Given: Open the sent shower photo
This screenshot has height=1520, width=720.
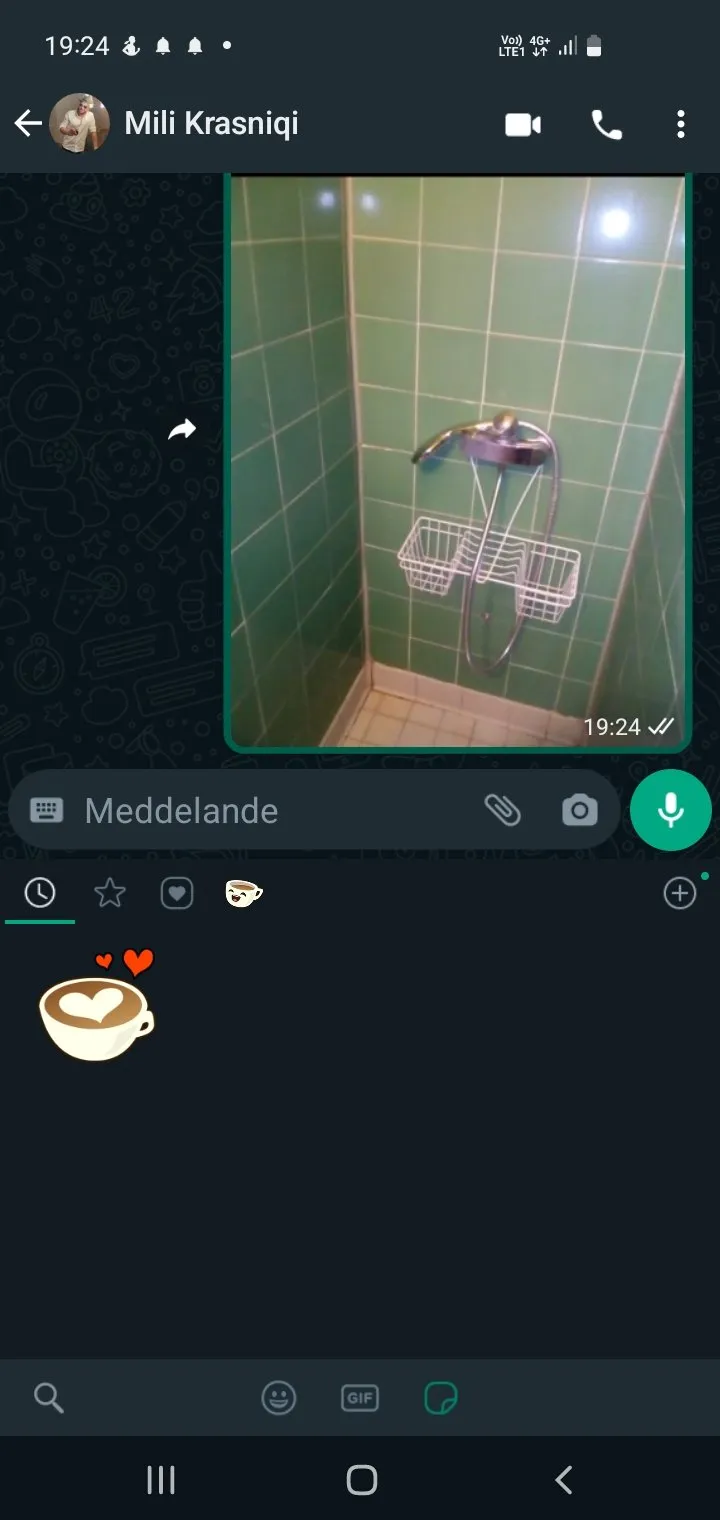Looking at the screenshot, I should coord(458,460).
